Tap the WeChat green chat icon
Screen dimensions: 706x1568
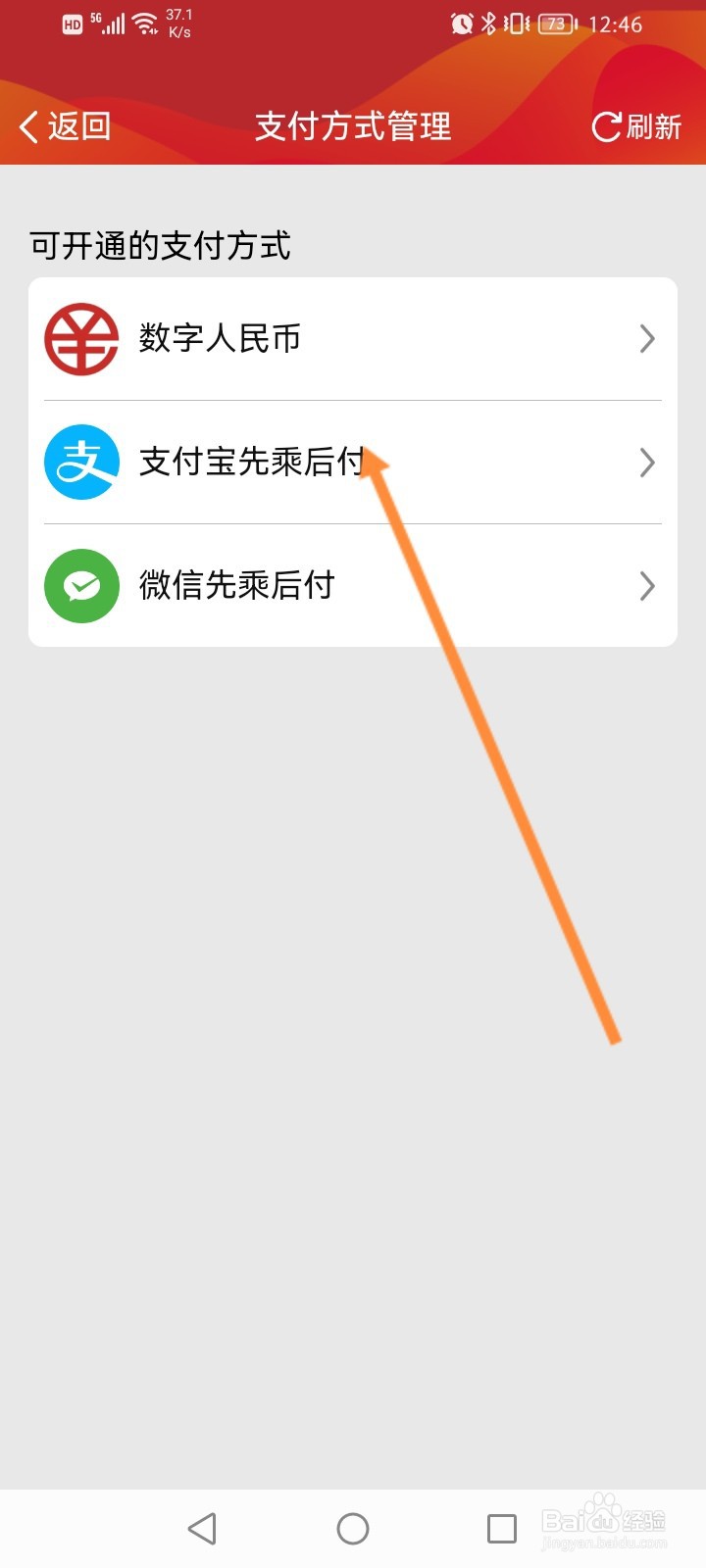[x=81, y=585]
